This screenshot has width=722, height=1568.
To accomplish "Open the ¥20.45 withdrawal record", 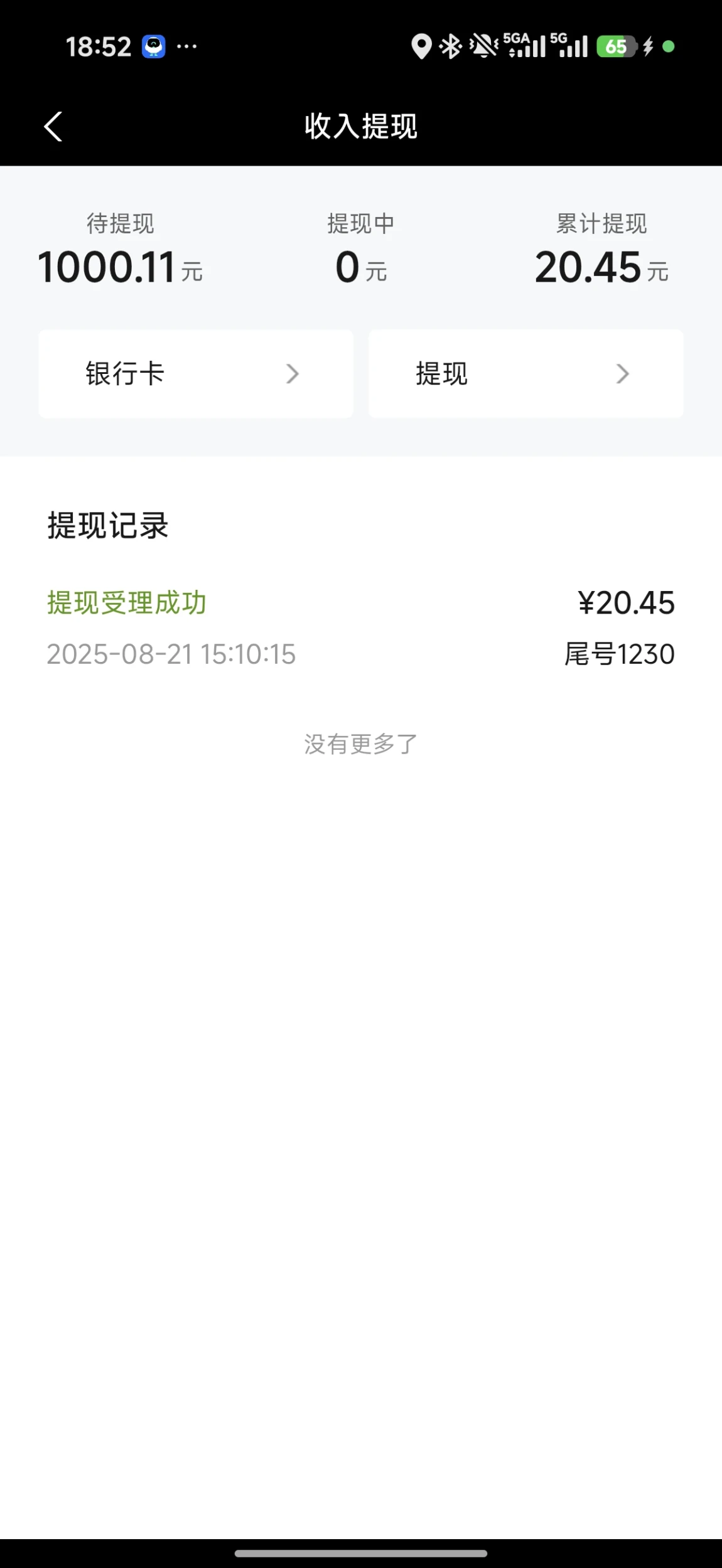I will point(360,627).
